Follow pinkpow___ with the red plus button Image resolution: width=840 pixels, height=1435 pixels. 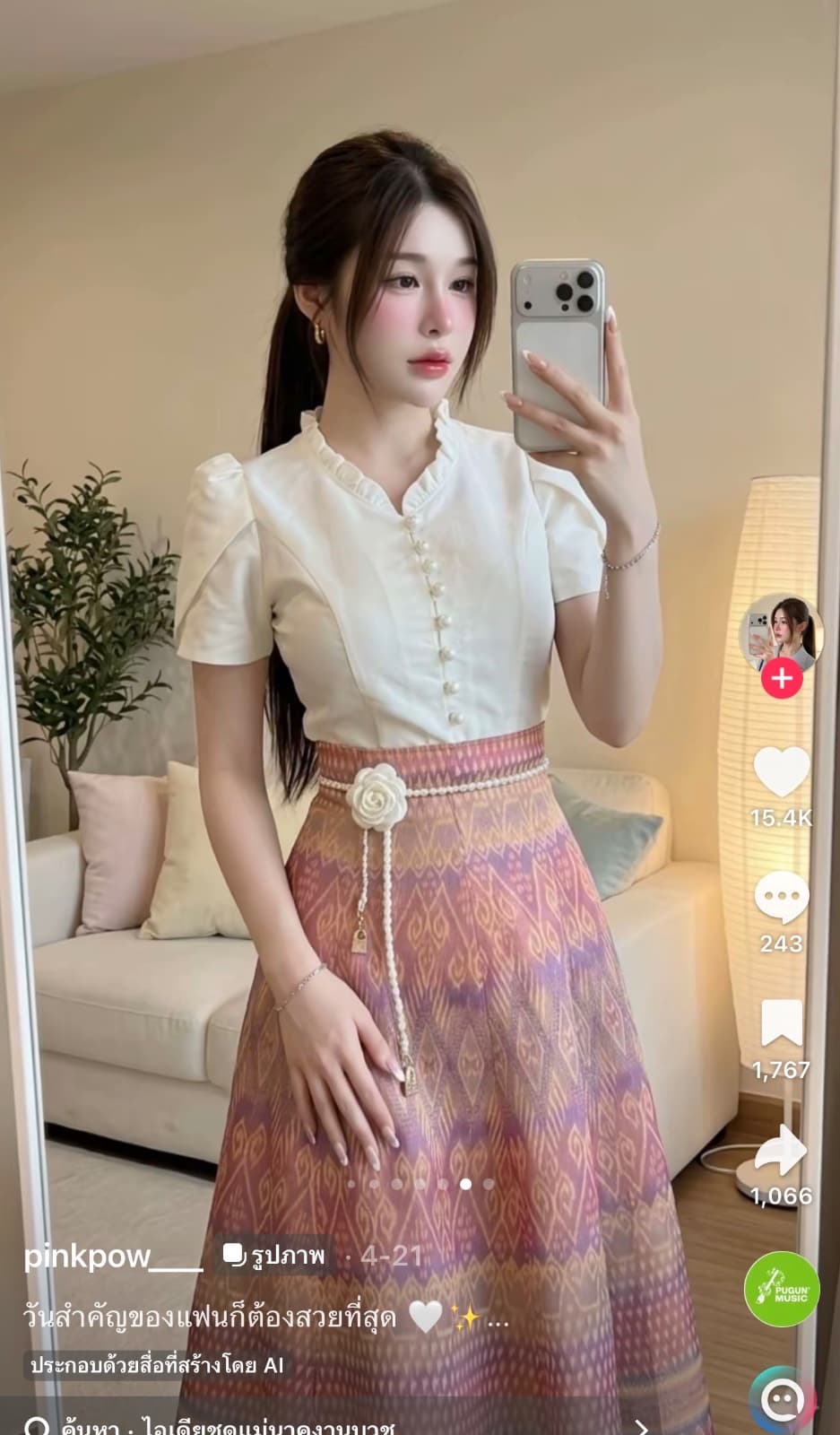782,678
